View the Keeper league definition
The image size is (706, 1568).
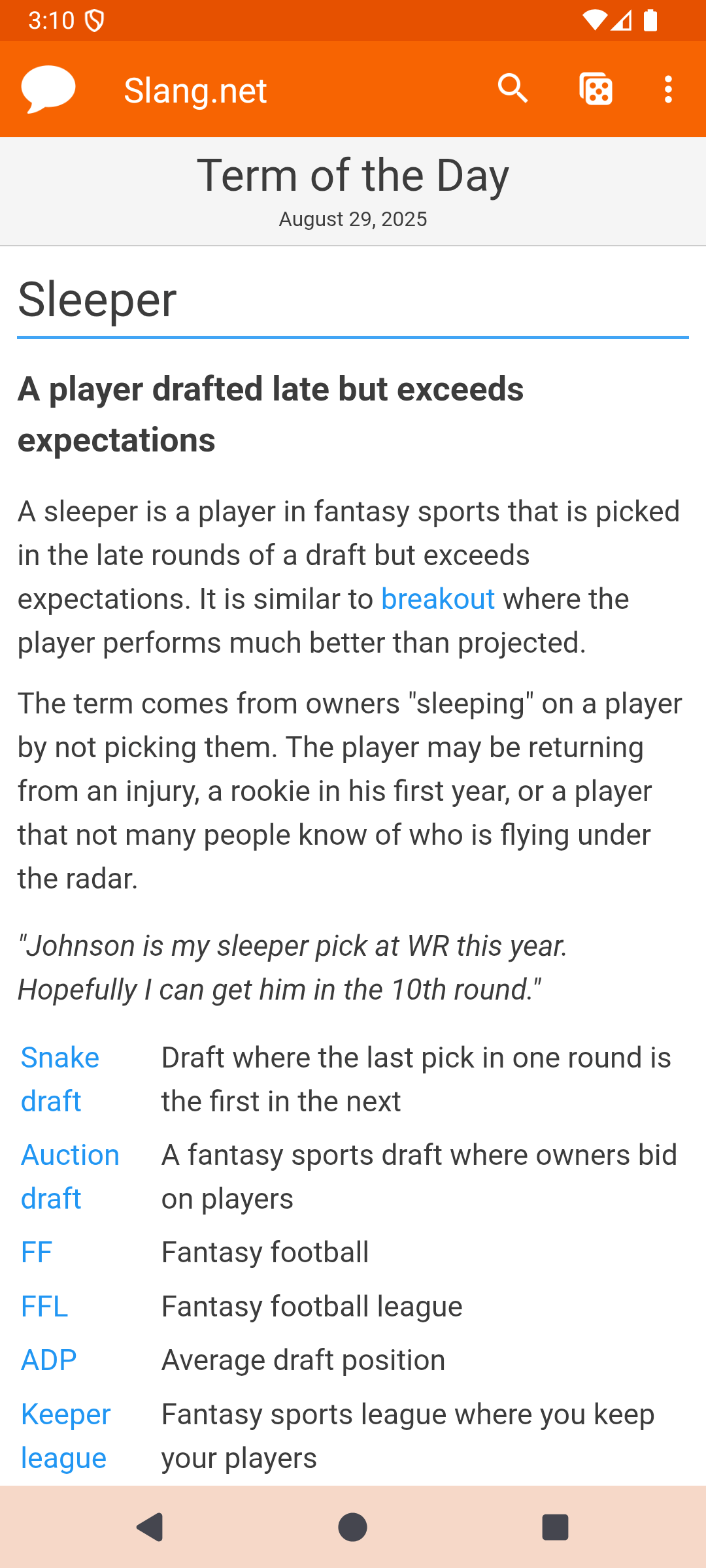(65, 1436)
